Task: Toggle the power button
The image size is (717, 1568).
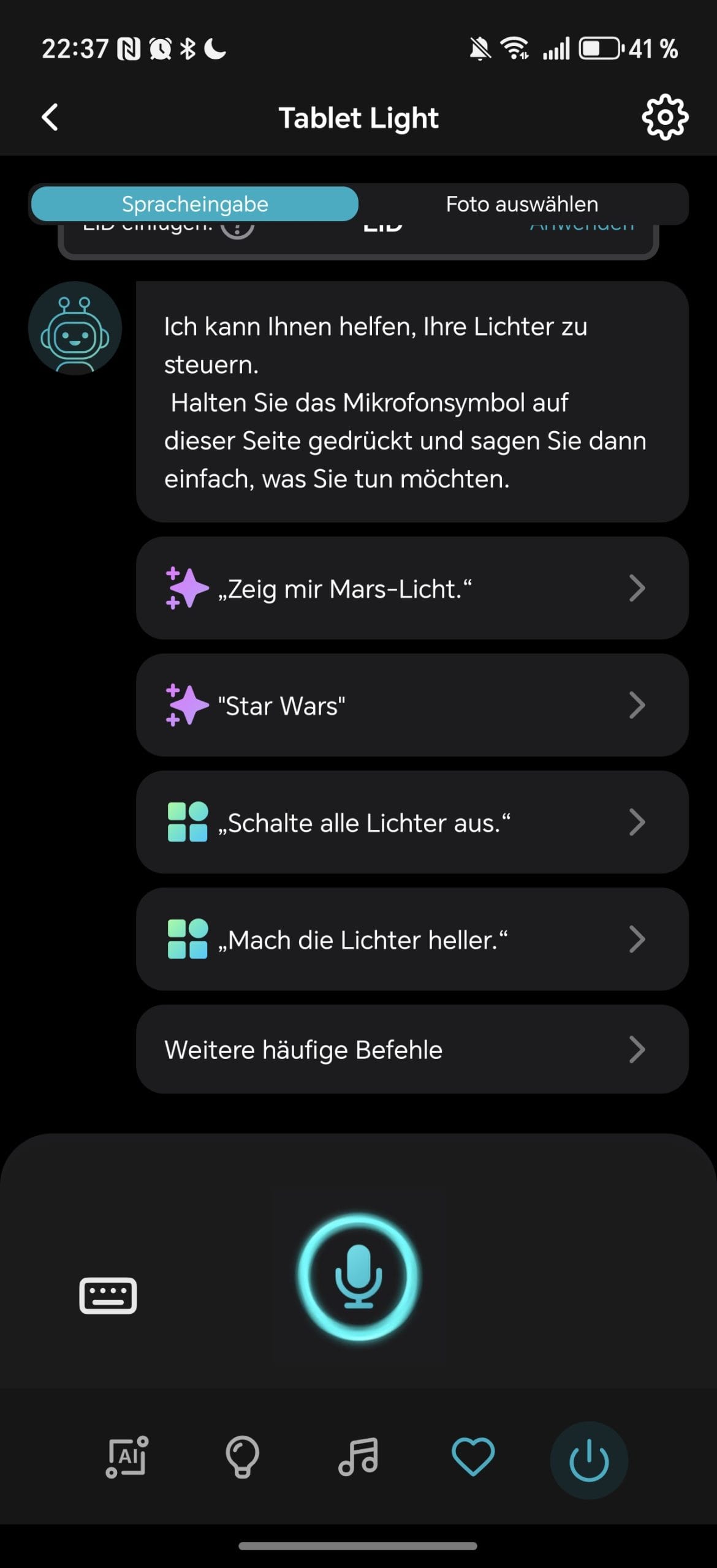Action: 589,1460
